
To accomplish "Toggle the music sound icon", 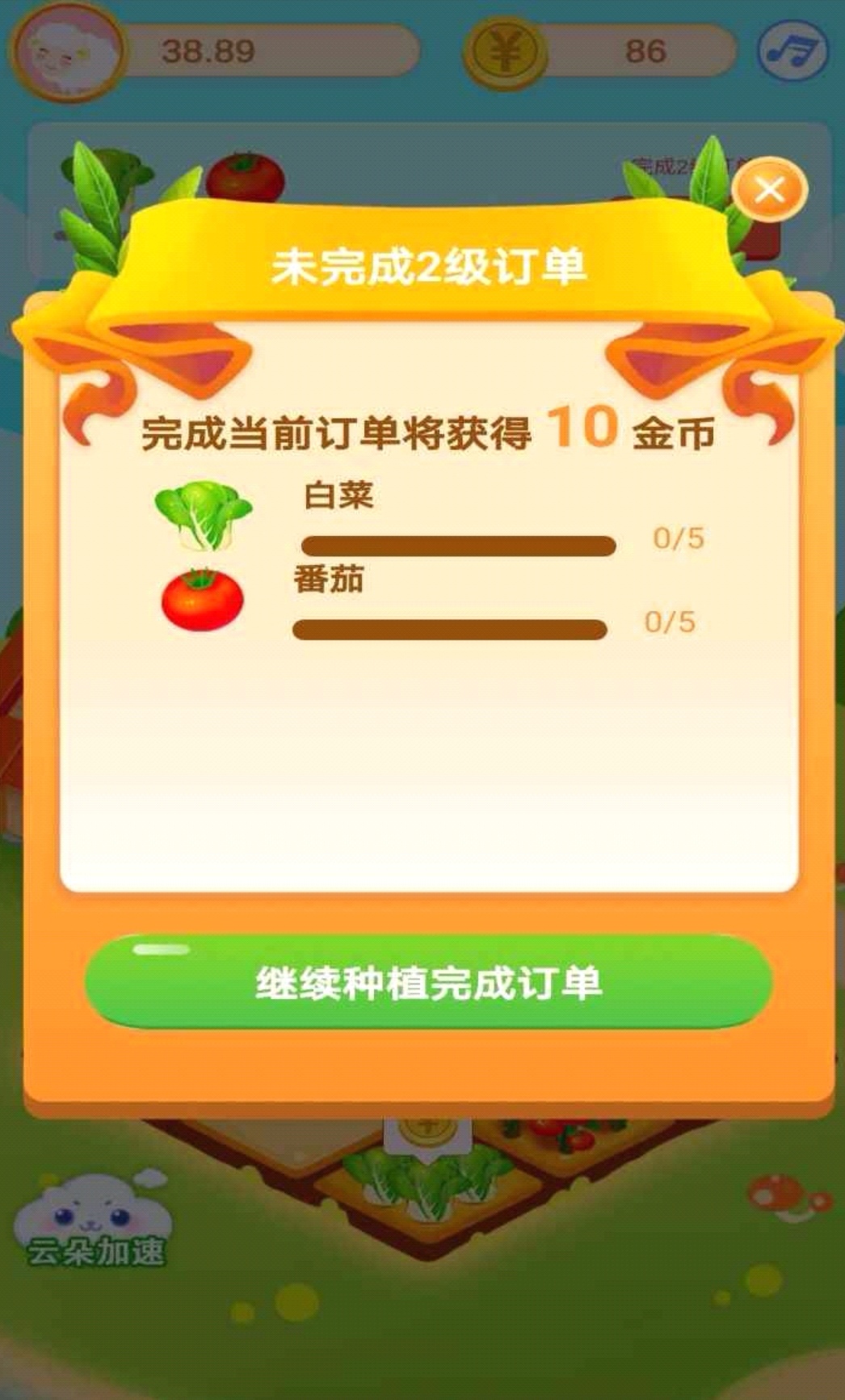I will (793, 51).
